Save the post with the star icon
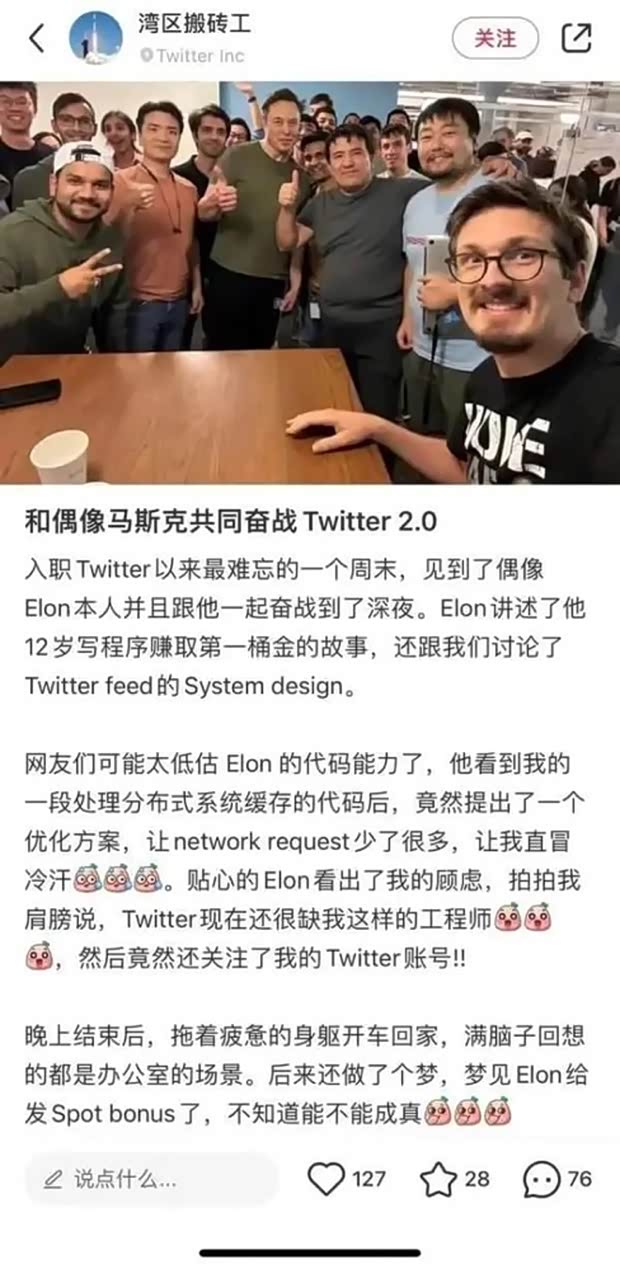 [x=438, y=1180]
